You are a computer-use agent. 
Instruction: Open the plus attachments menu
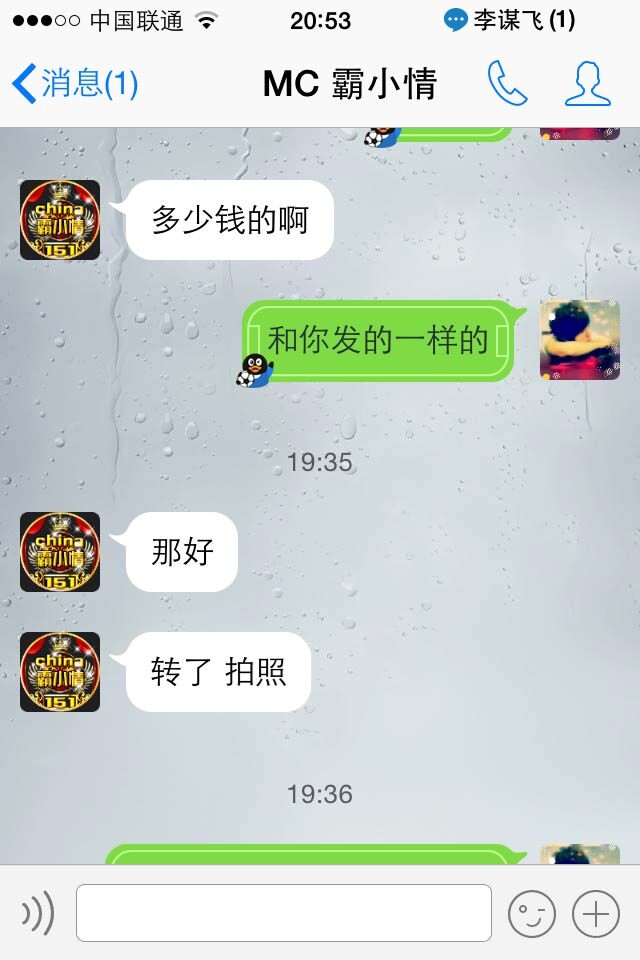pyautogui.click(x=595, y=913)
